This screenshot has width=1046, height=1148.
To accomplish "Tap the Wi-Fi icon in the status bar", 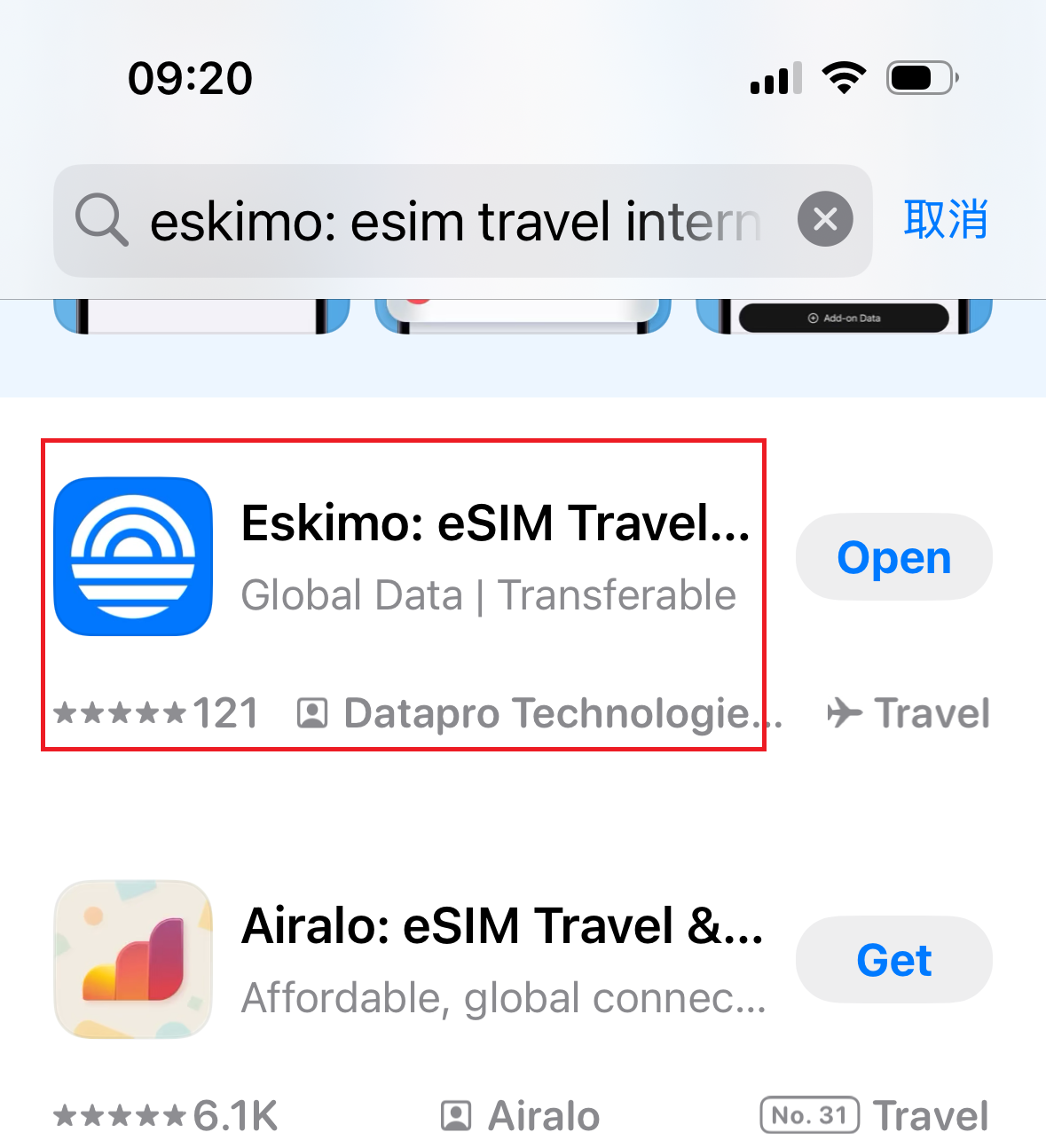I will pos(844,77).
